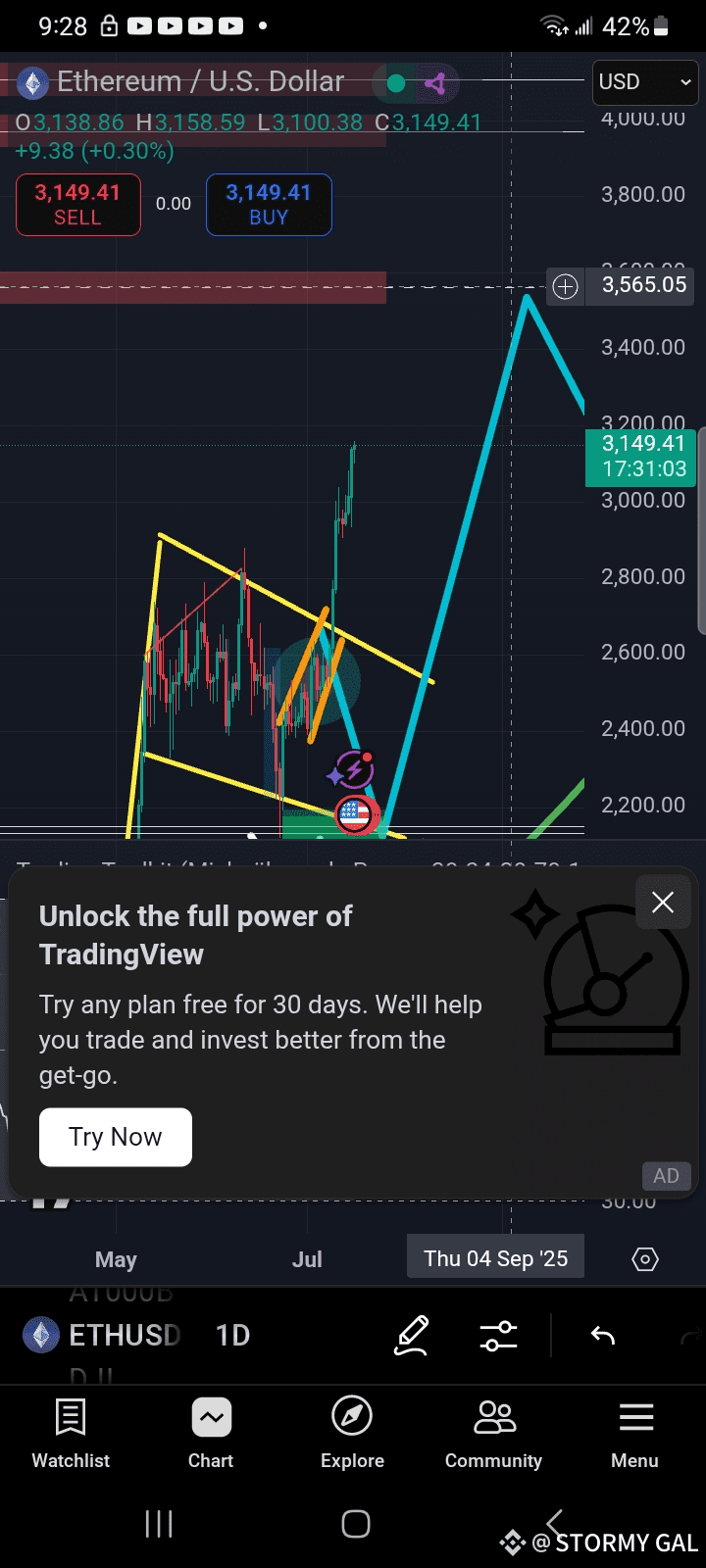Screen dimensions: 706x1568
Task: Open the Community tab
Action: (x=493, y=1433)
